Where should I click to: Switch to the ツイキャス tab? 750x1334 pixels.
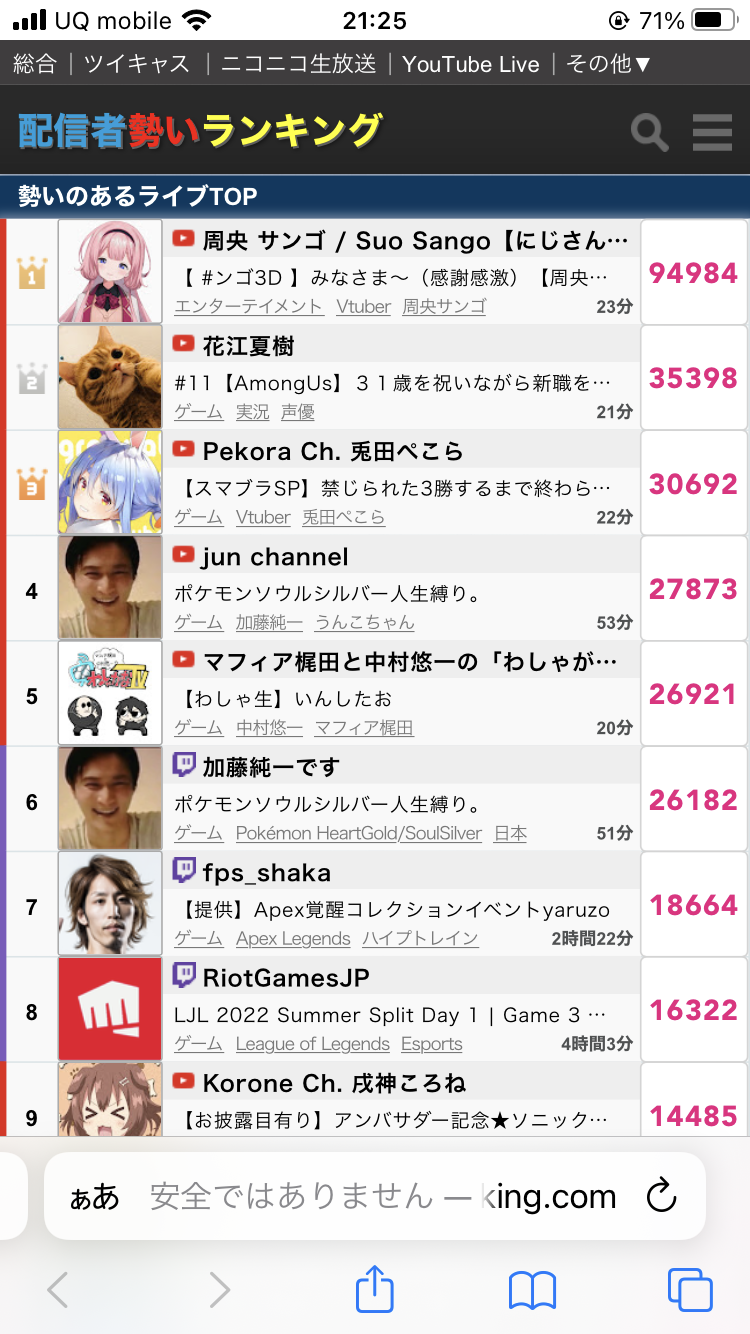click(137, 64)
